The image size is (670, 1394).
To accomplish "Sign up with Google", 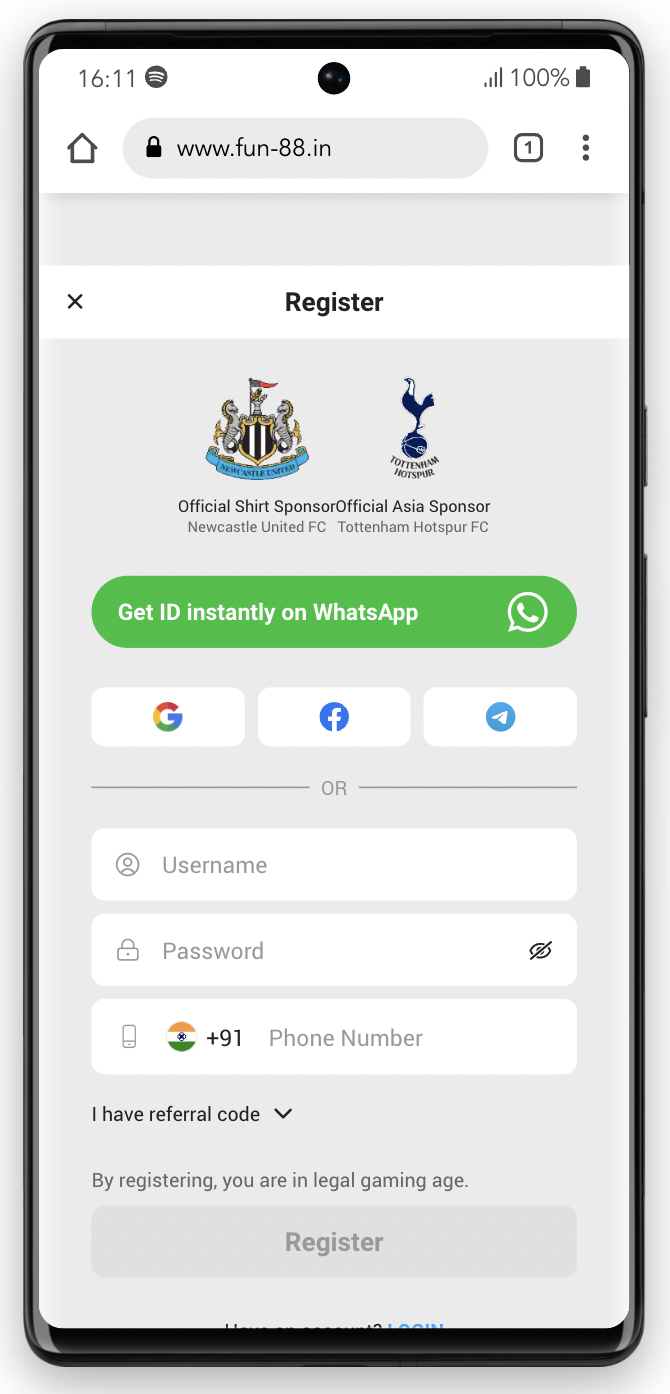I will pyautogui.click(x=168, y=717).
